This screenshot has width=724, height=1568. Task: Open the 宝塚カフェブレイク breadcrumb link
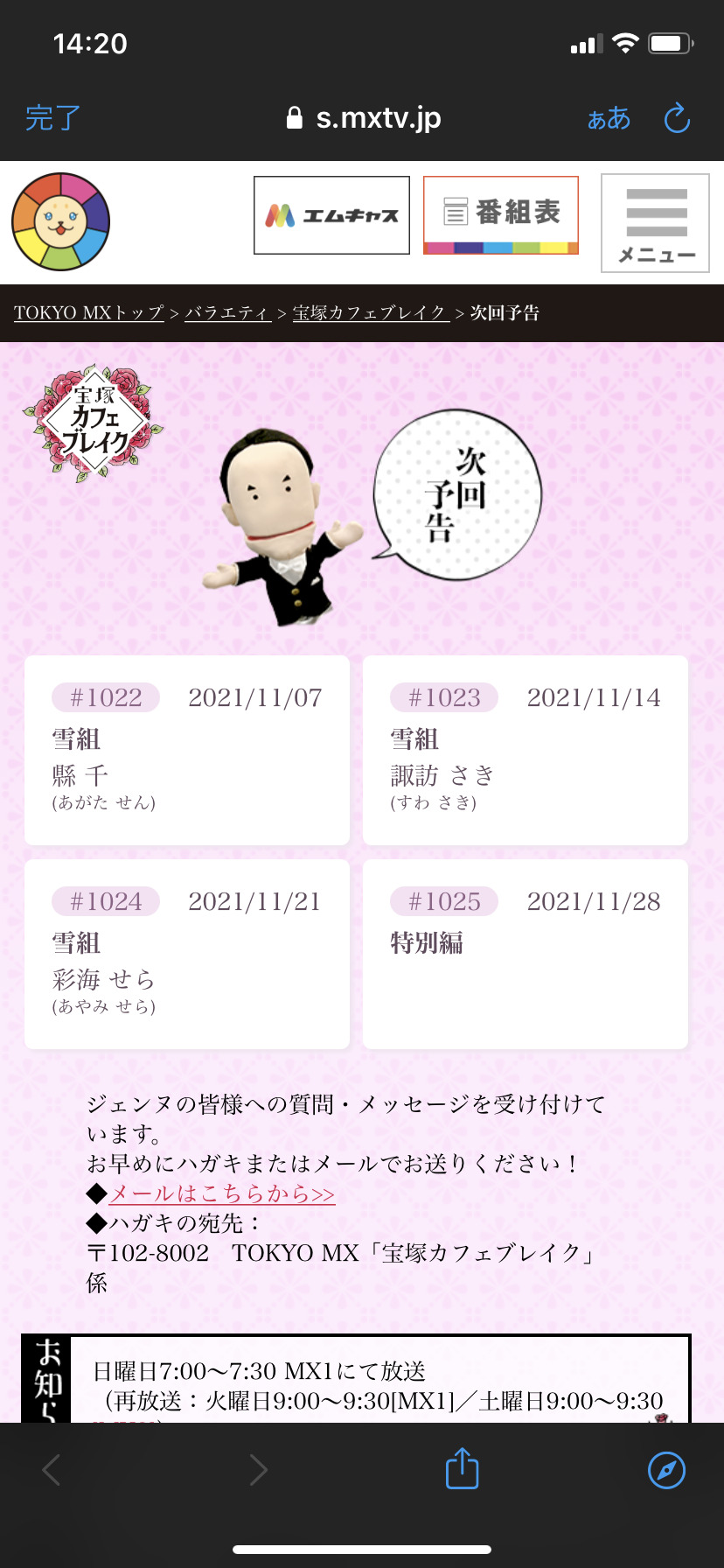370,312
